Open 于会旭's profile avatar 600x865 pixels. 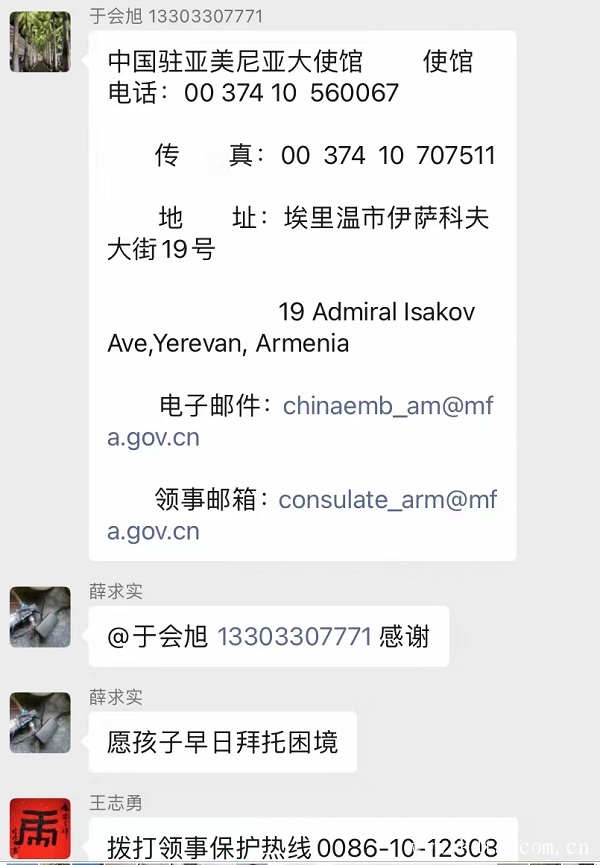point(40,42)
